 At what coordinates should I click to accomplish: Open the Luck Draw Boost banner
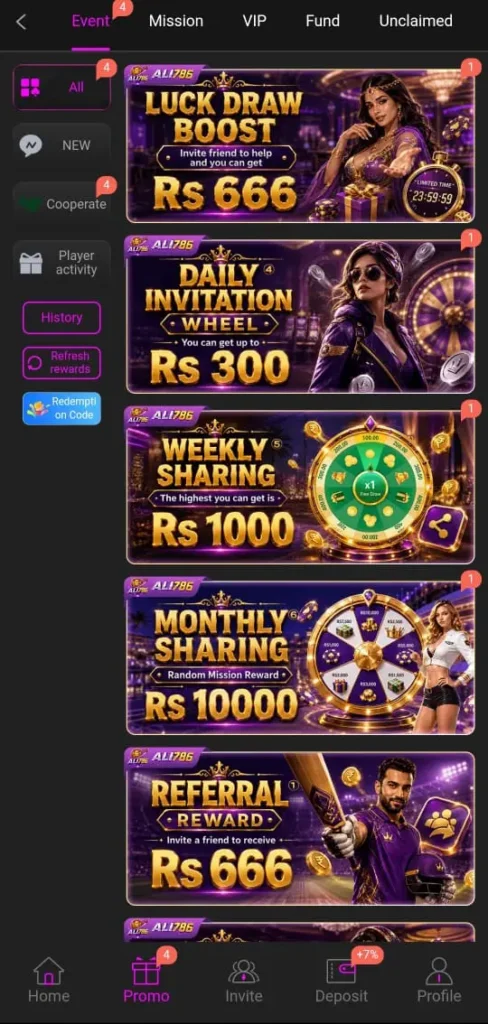[x=300, y=145]
